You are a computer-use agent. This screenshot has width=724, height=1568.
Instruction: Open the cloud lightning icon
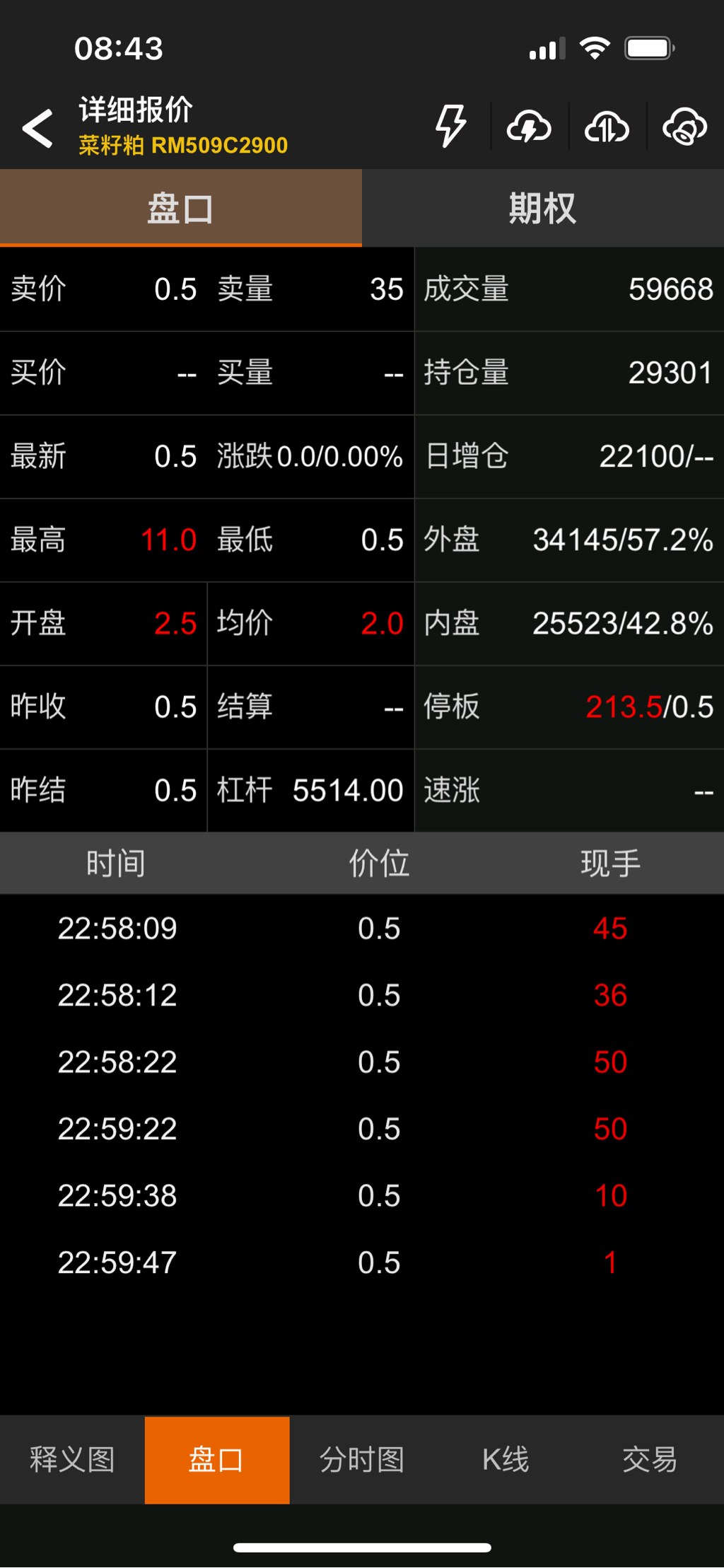529,127
